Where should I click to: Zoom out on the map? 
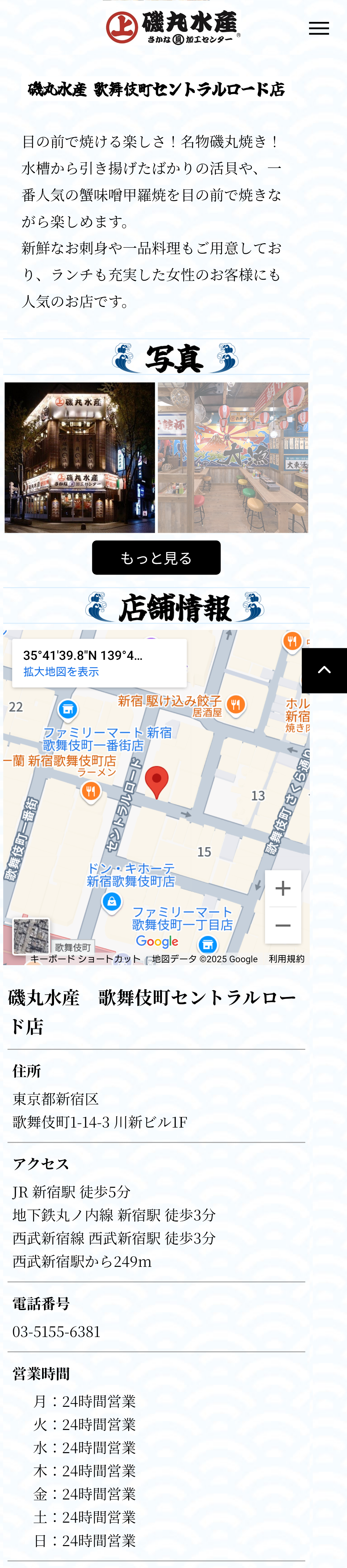[283, 925]
